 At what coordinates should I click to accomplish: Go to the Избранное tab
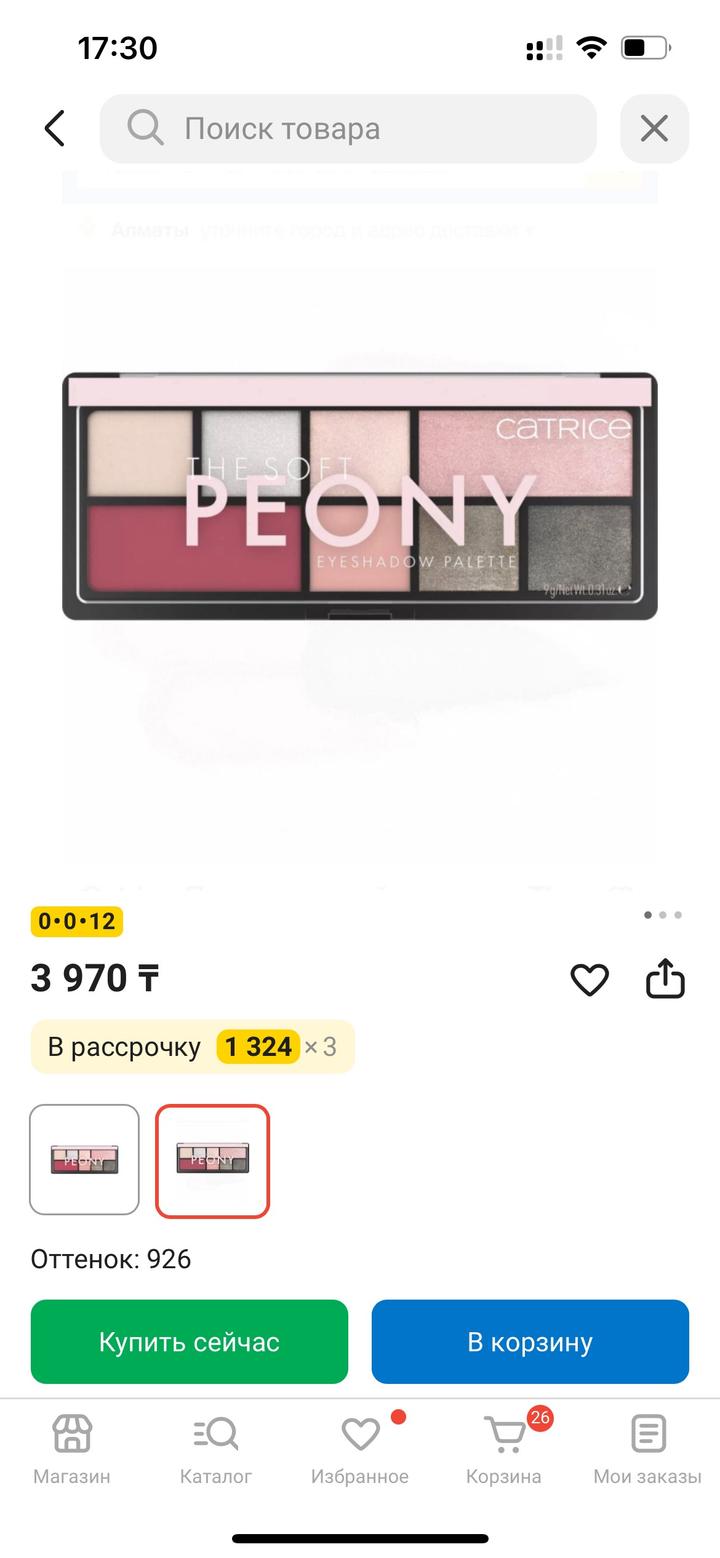tap(360, 1448)
